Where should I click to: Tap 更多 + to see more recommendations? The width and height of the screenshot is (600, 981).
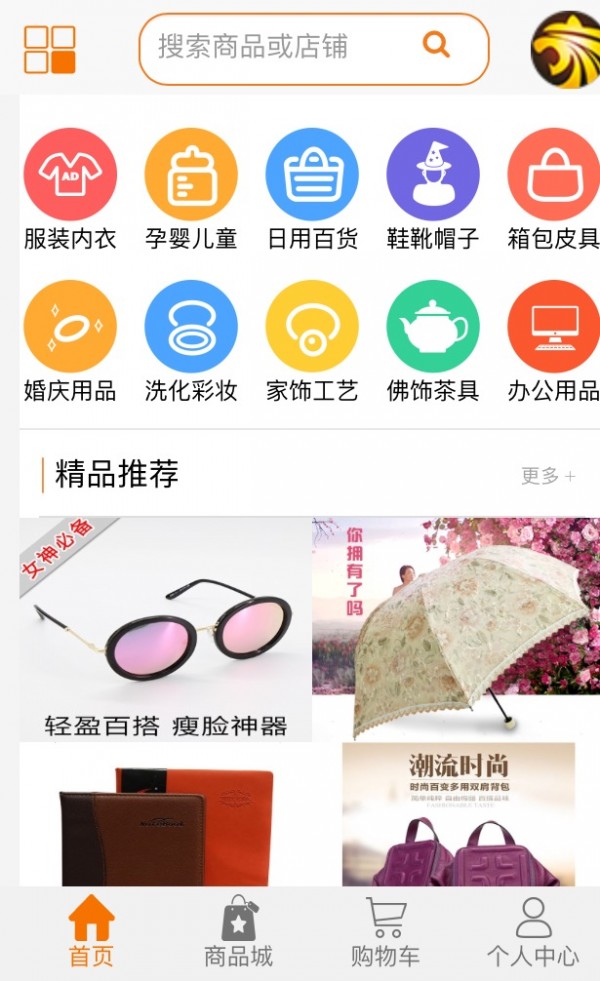548,476
